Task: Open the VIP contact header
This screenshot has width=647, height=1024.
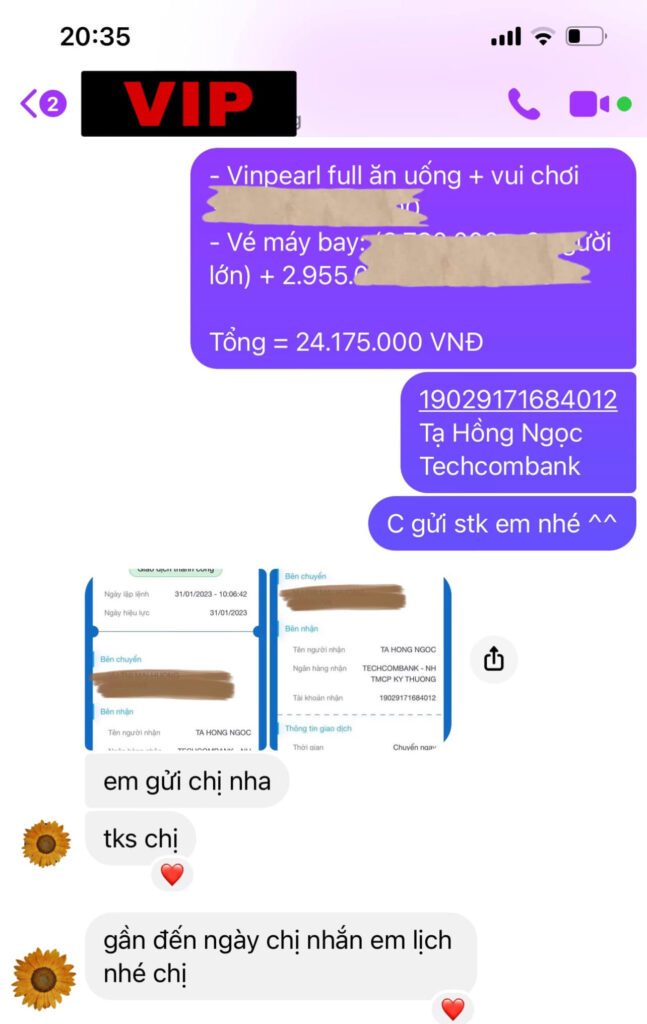Action: 188,103
